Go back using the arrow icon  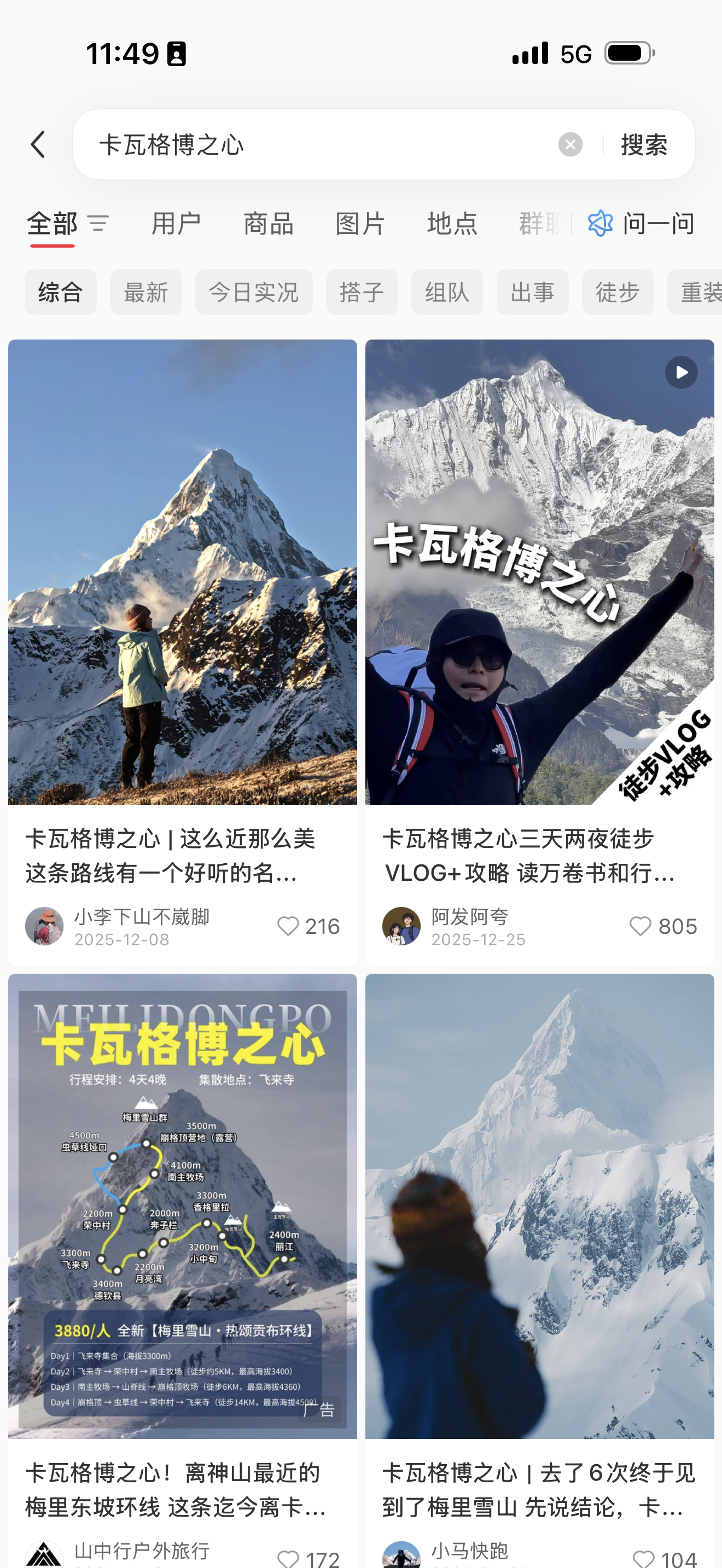[x=38, y=145]
